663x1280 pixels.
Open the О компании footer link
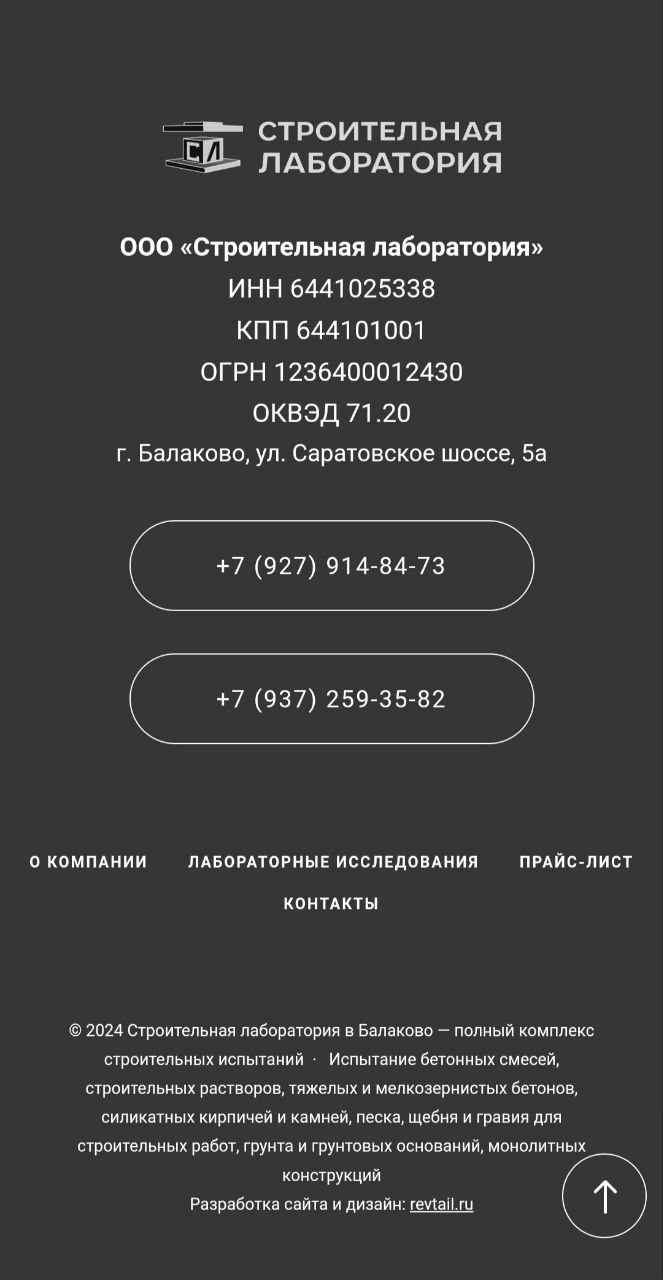pos(88,862)
